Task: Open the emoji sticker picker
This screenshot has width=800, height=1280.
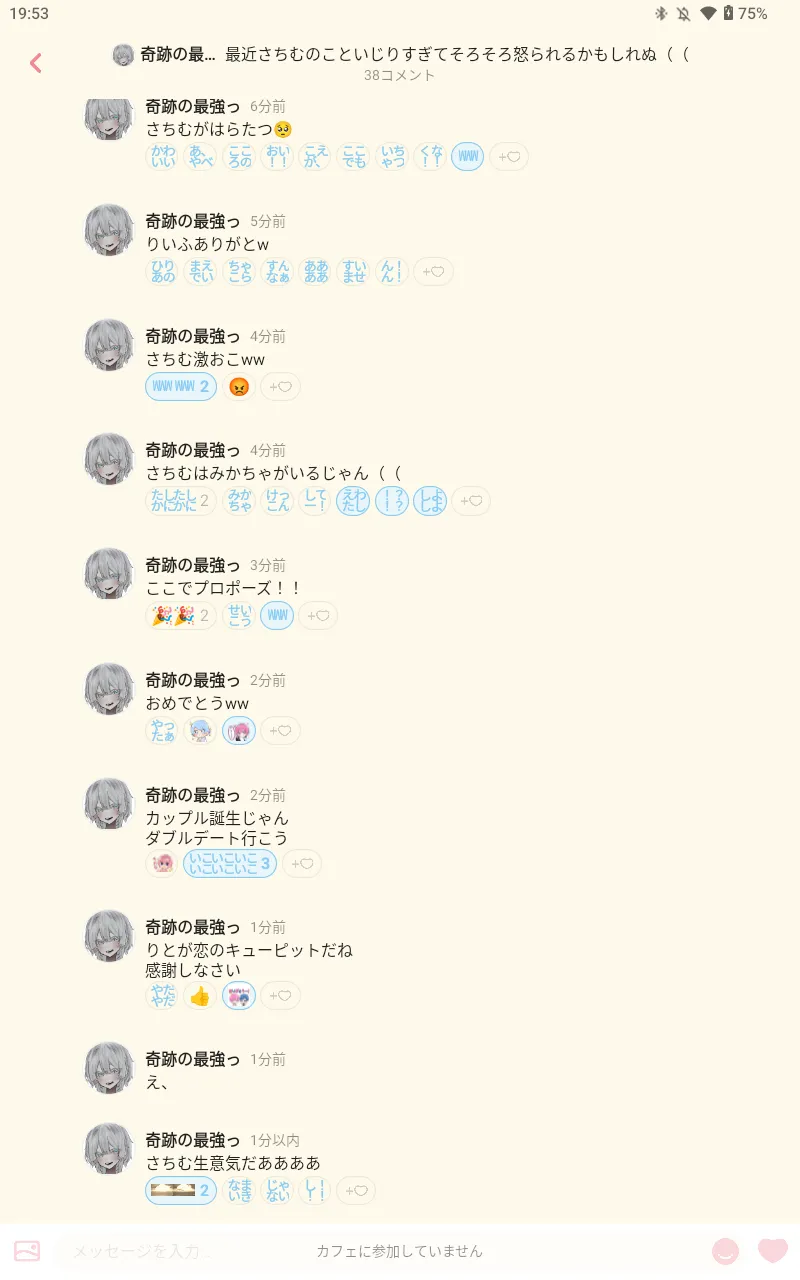Action: pos(725,1251)
